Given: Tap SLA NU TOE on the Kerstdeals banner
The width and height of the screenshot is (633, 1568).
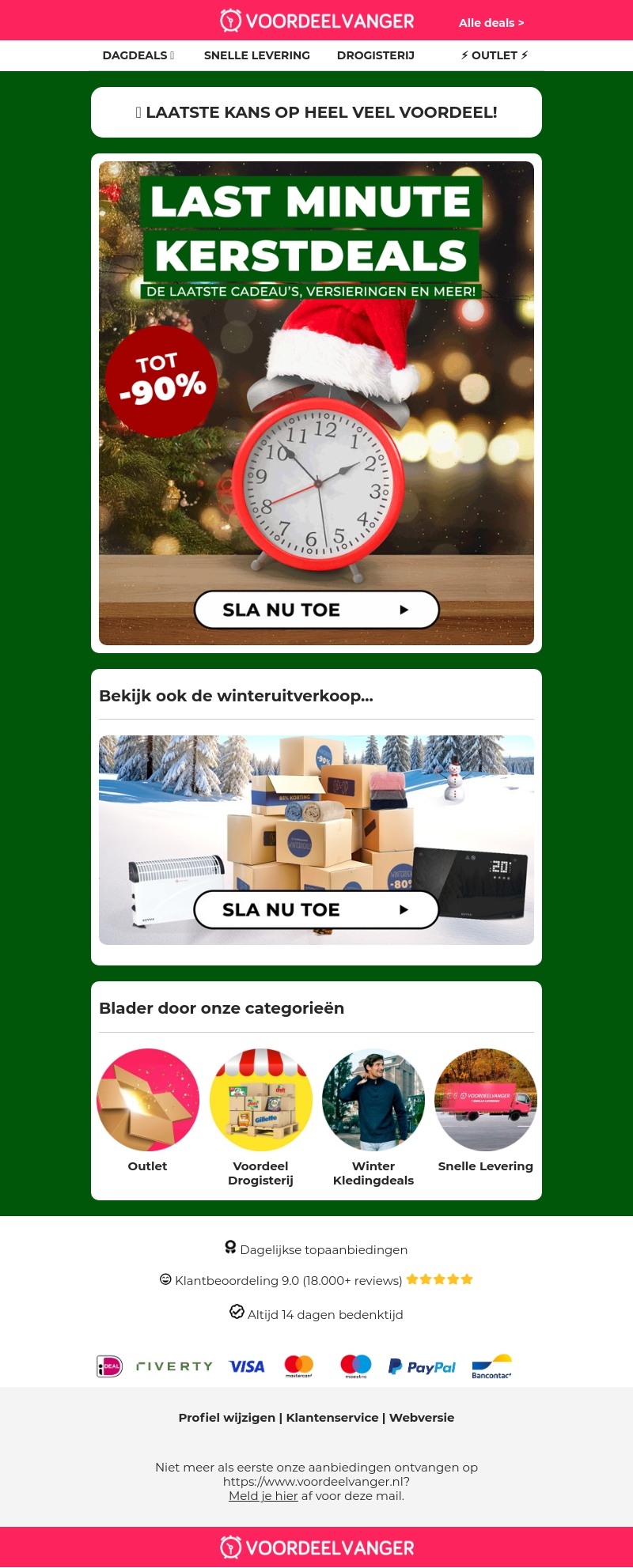Looking at the screenshot, I should (x=316, y=610).
